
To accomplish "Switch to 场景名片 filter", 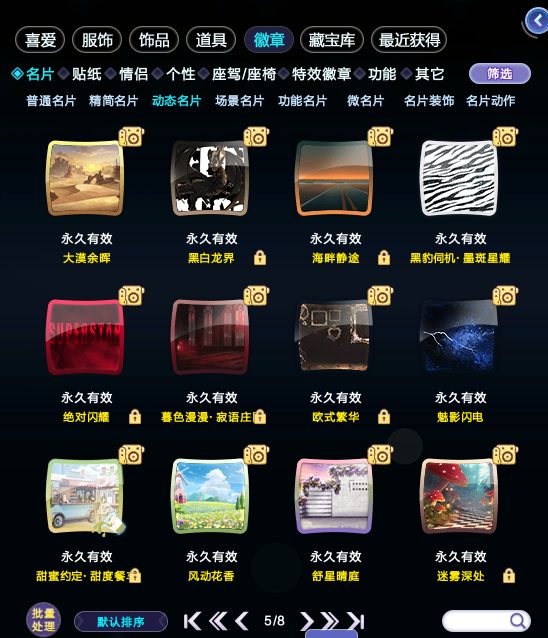I will [x=240, y=101].
